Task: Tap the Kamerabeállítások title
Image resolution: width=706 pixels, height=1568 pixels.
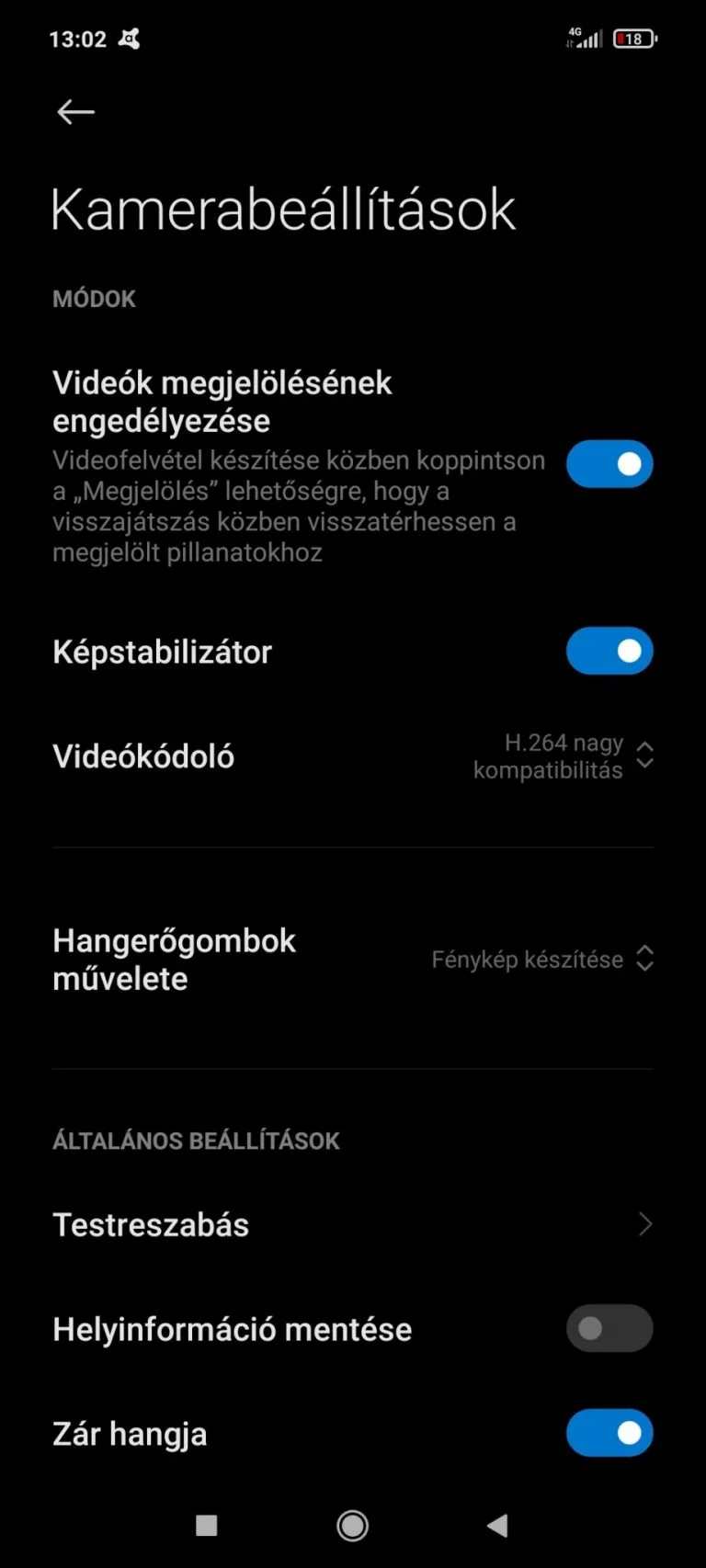Action: coord(282,208)
